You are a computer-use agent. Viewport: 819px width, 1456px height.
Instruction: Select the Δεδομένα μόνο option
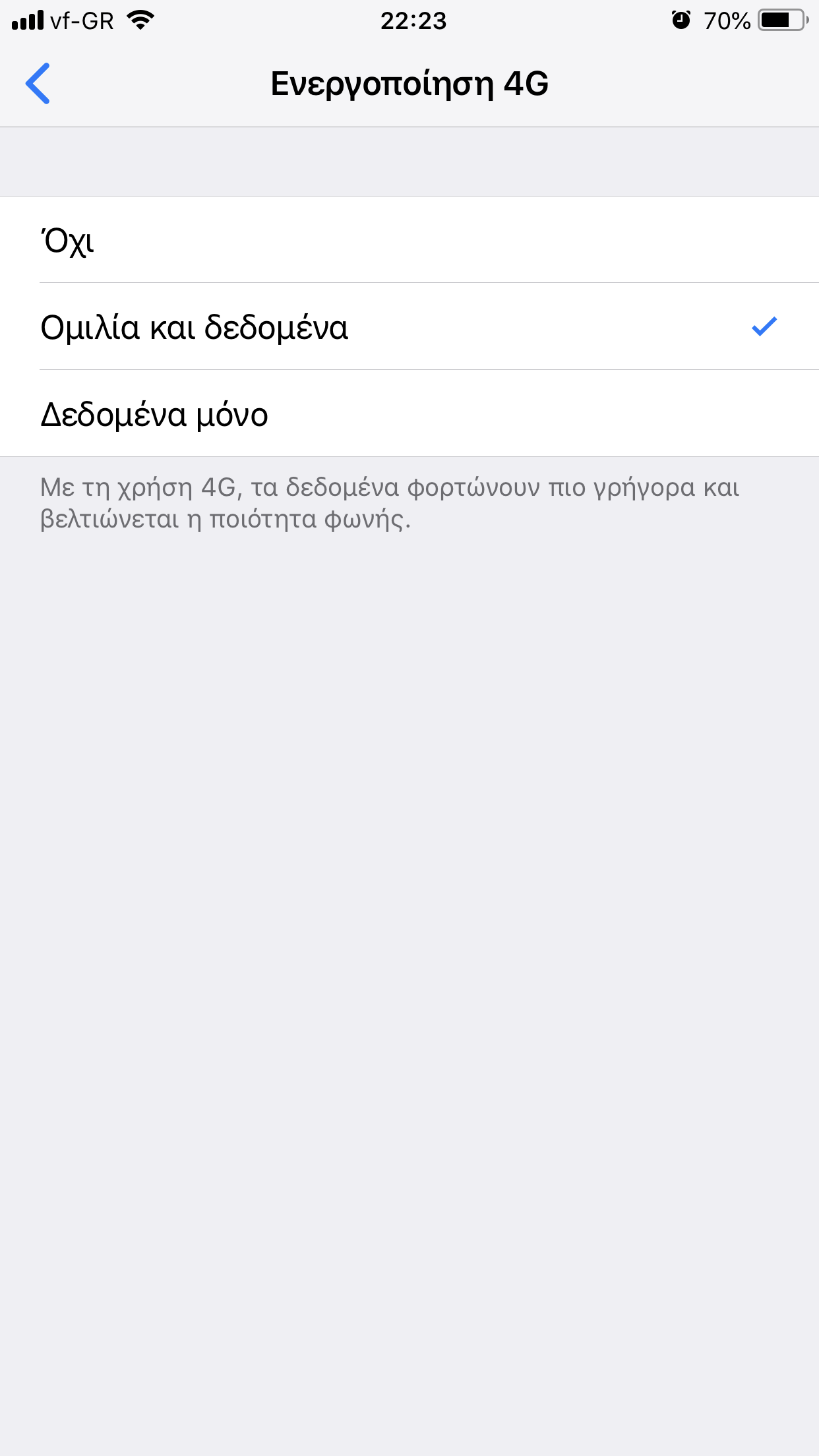(x=409, y=413)
